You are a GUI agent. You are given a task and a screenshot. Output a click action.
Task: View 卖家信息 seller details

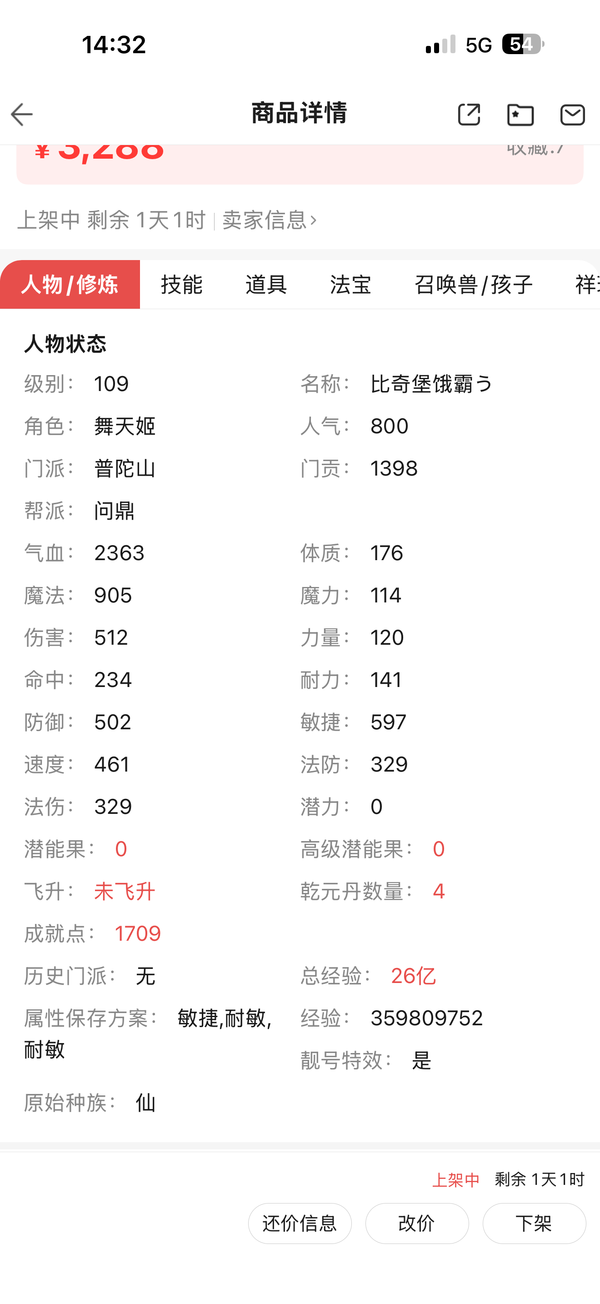269,220
